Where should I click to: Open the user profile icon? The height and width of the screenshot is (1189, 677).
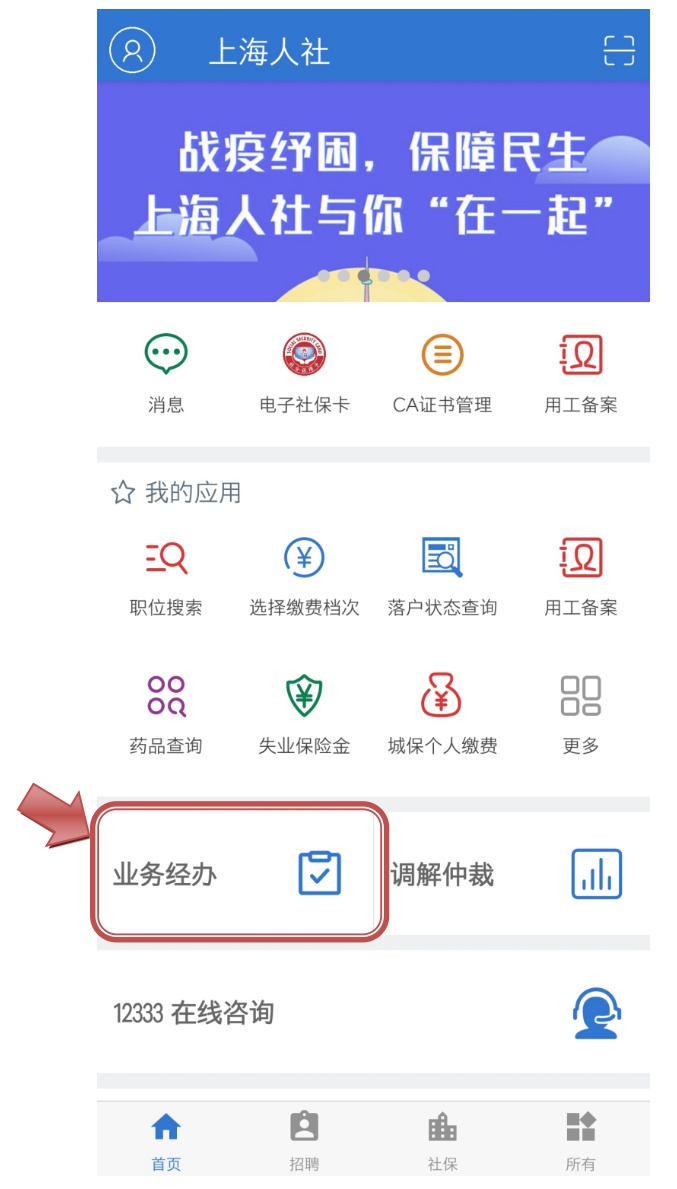tap(132, 50)
